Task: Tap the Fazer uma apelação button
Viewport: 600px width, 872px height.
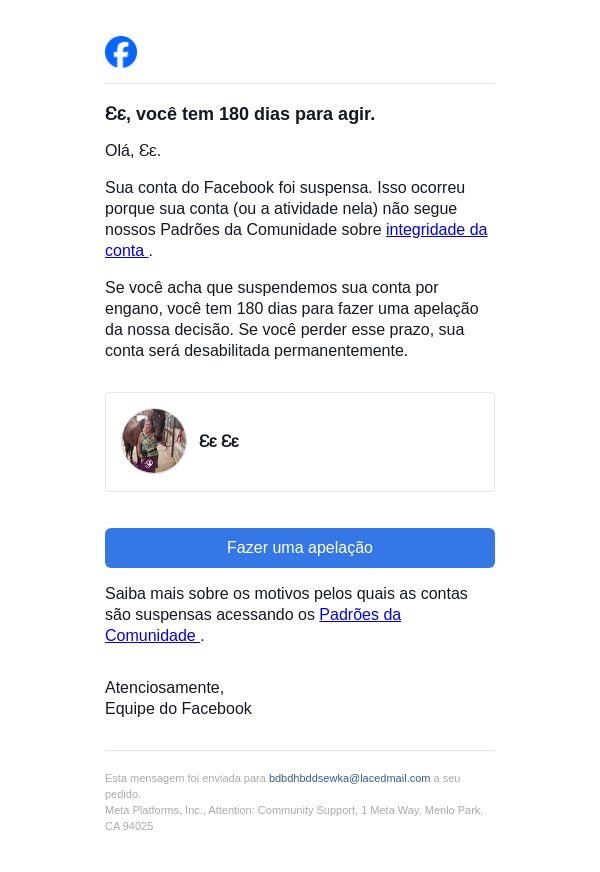Action: point(300,548)
